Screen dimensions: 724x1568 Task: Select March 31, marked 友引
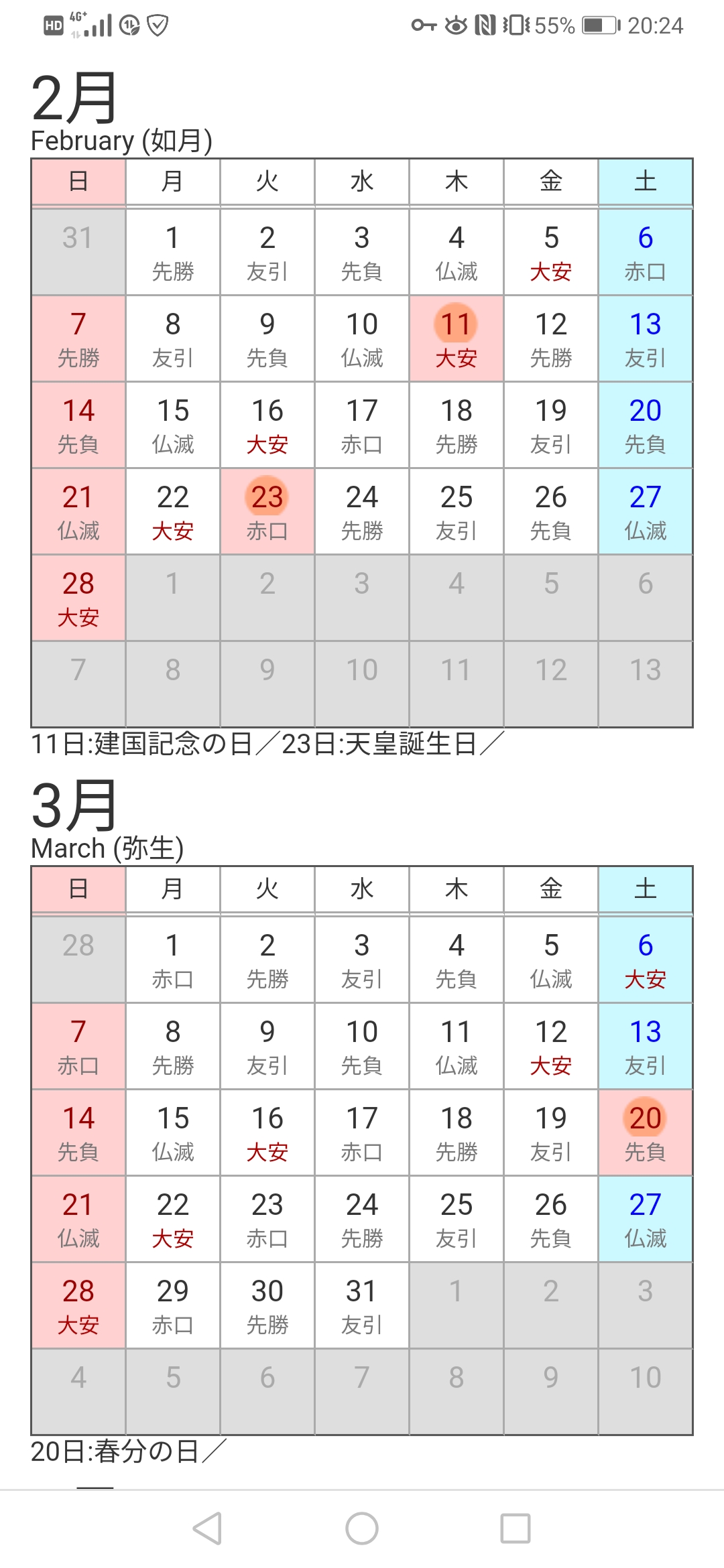point(362,1306)
